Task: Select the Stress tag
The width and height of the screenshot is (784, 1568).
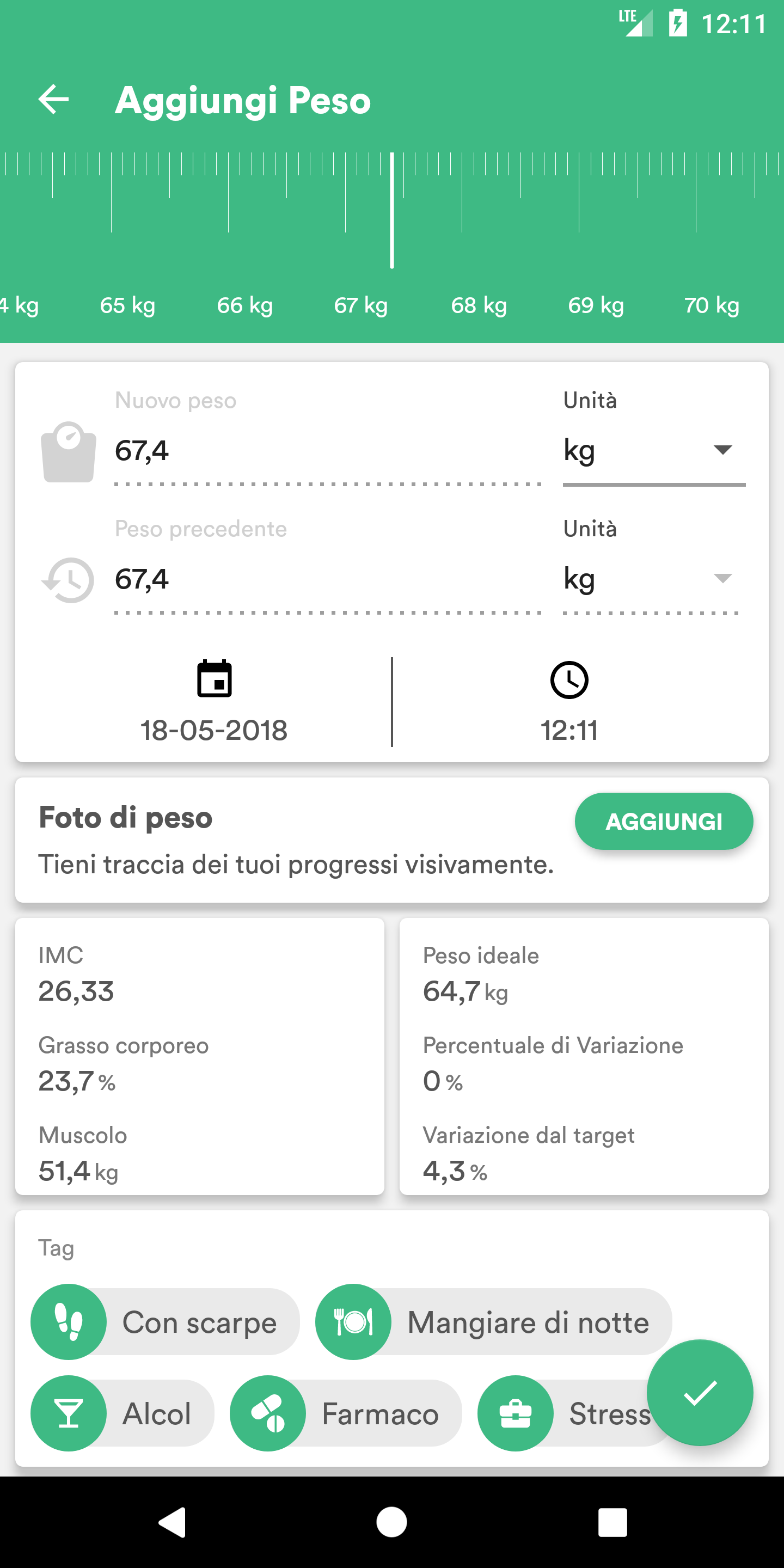Action: [x=566, y=1413]
